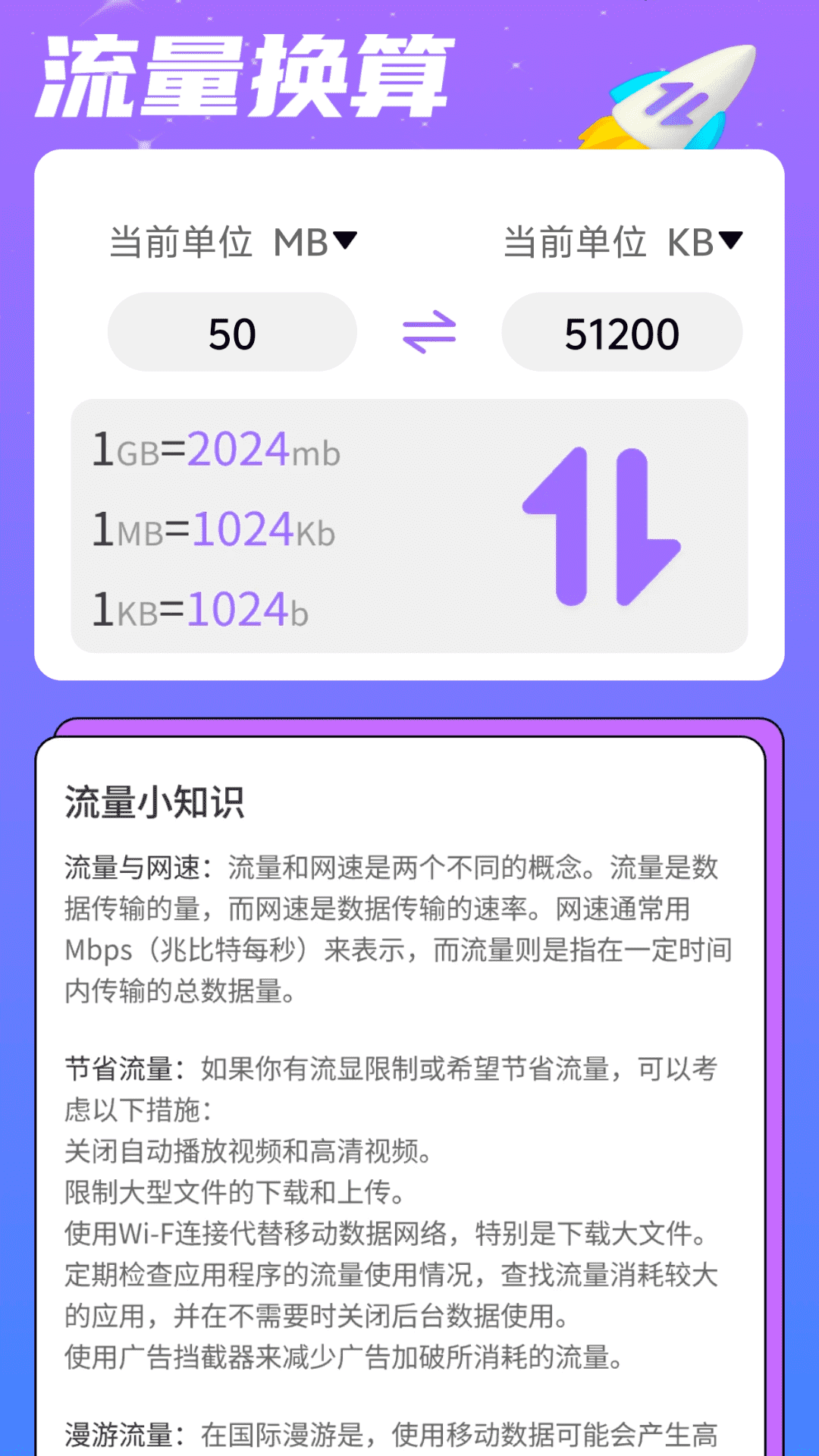Viewport: 819px width, 1456px height.
Task: Select the field showing 51200
Action: pos(622,333)
